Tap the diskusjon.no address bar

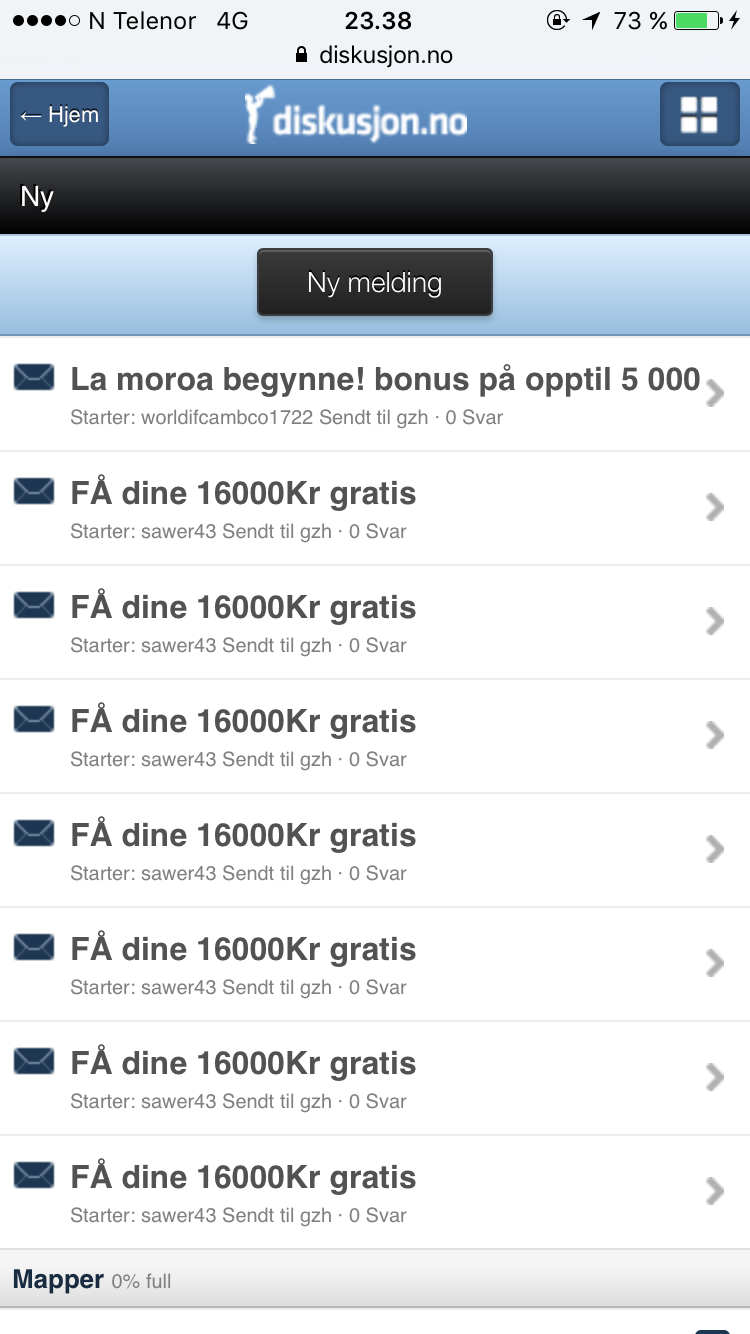(x=375, y=55)
